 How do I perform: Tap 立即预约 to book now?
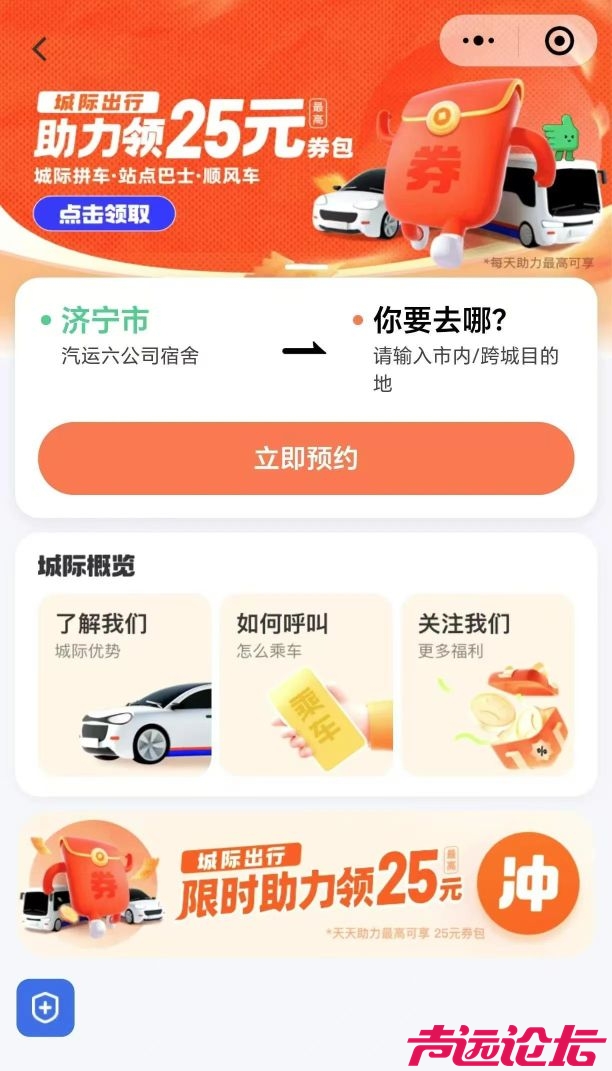pos(306,459)
